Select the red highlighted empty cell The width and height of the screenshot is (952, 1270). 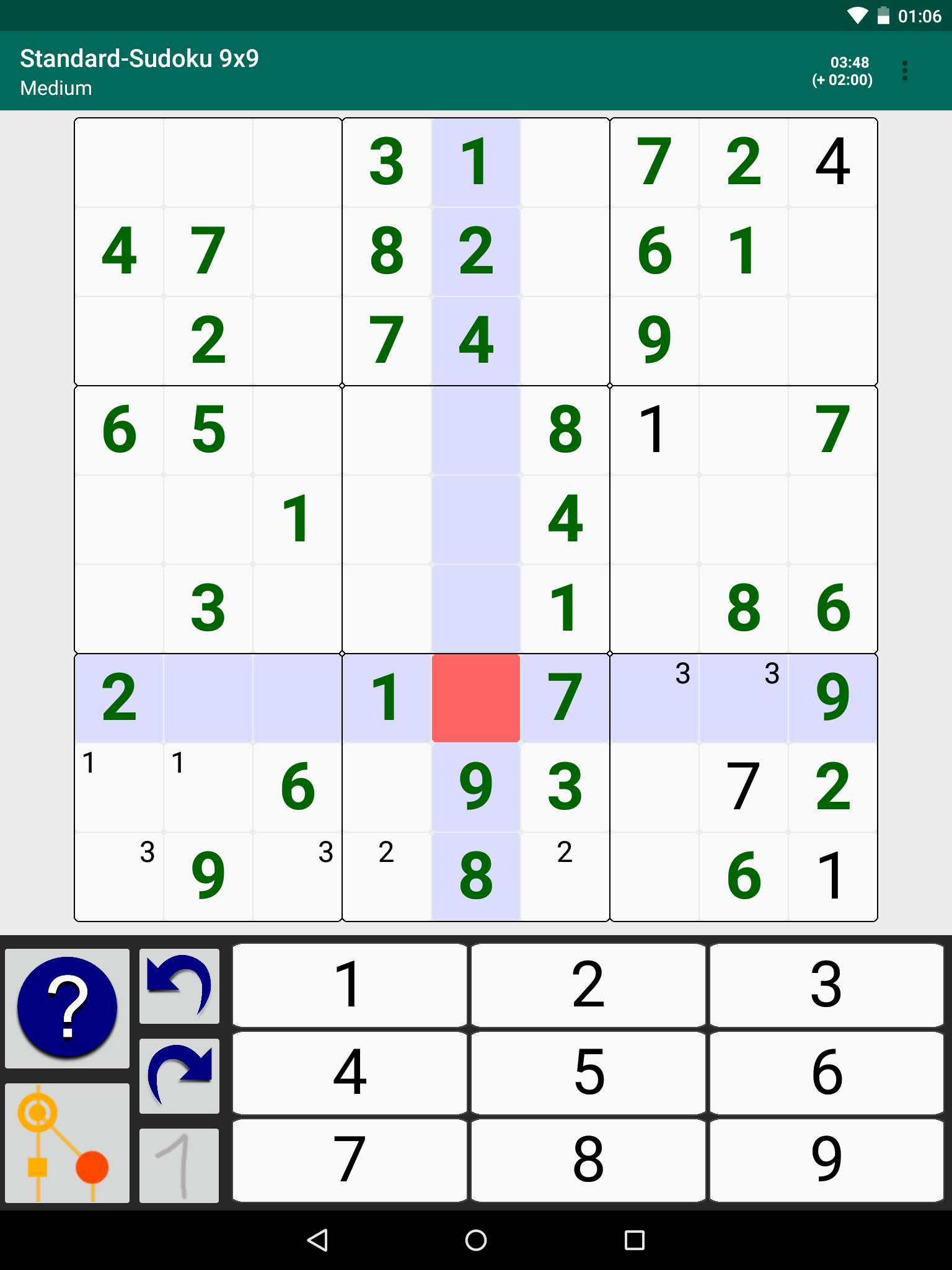pos(476,698)
